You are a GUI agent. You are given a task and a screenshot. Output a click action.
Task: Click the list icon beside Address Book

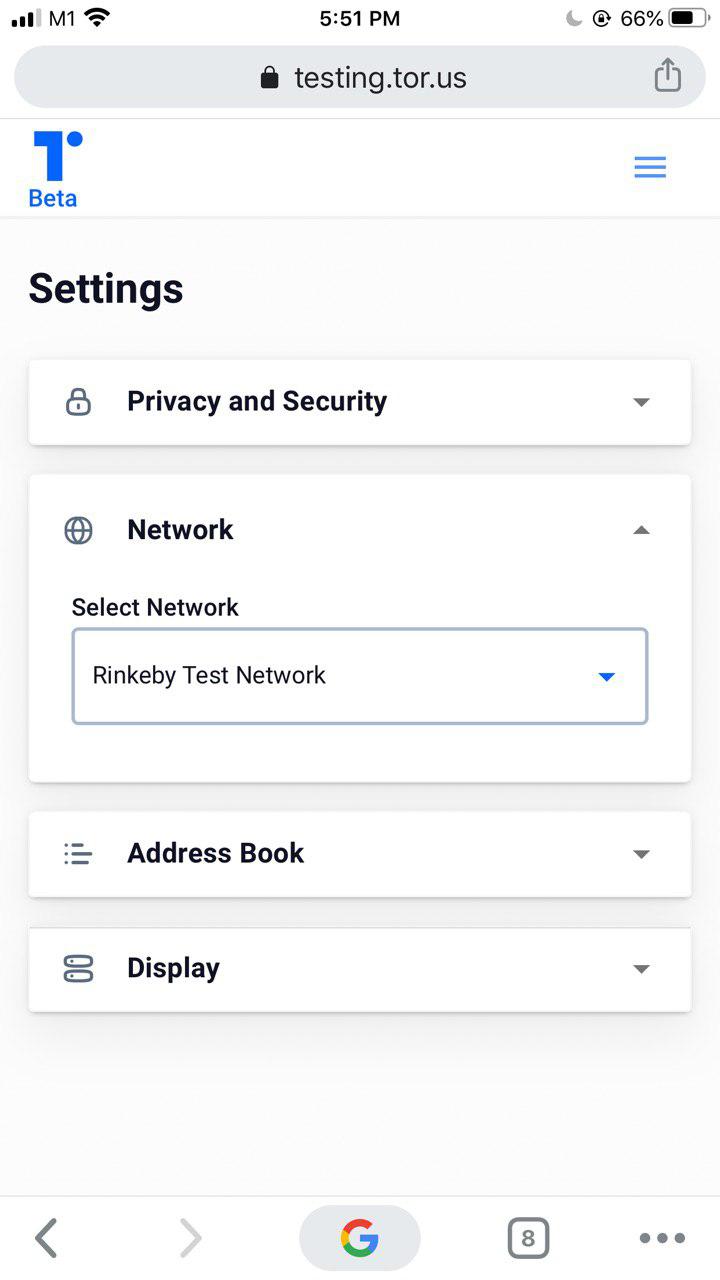[78, 853]
